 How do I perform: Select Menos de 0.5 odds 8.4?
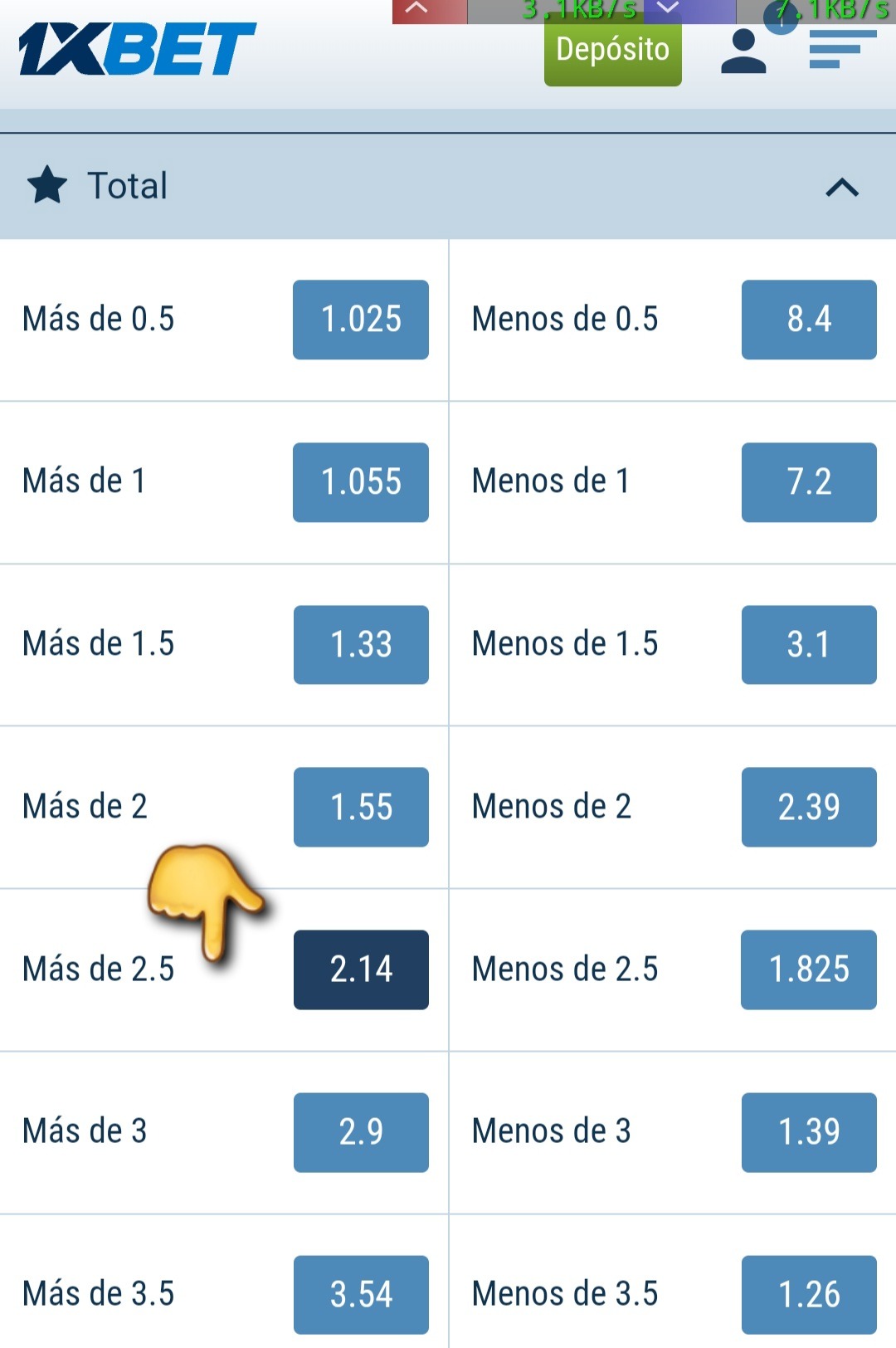click(809, 320)
